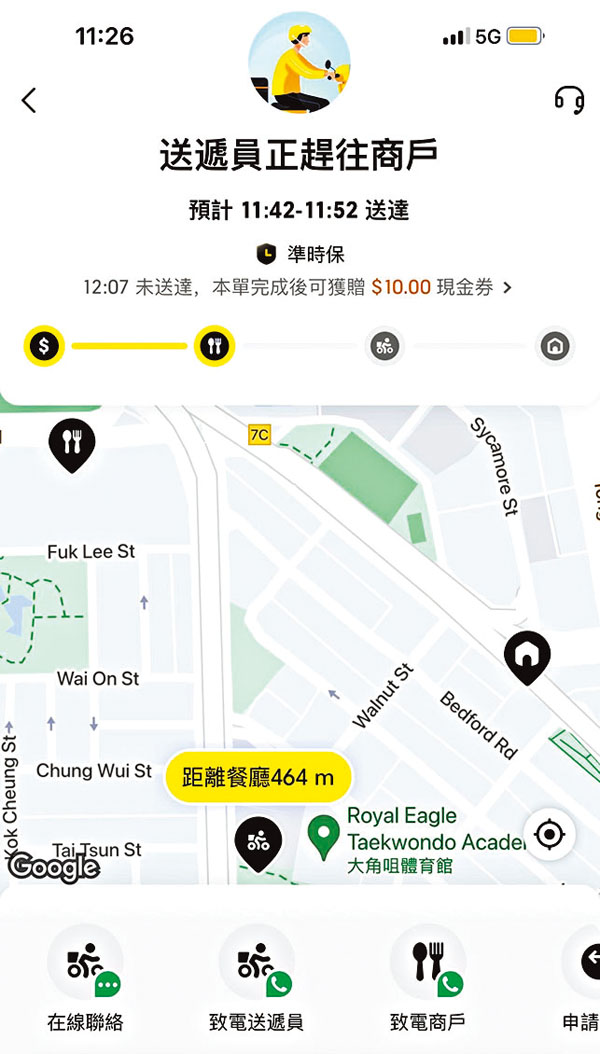Tap the home destination pin on map

point(528,655)
